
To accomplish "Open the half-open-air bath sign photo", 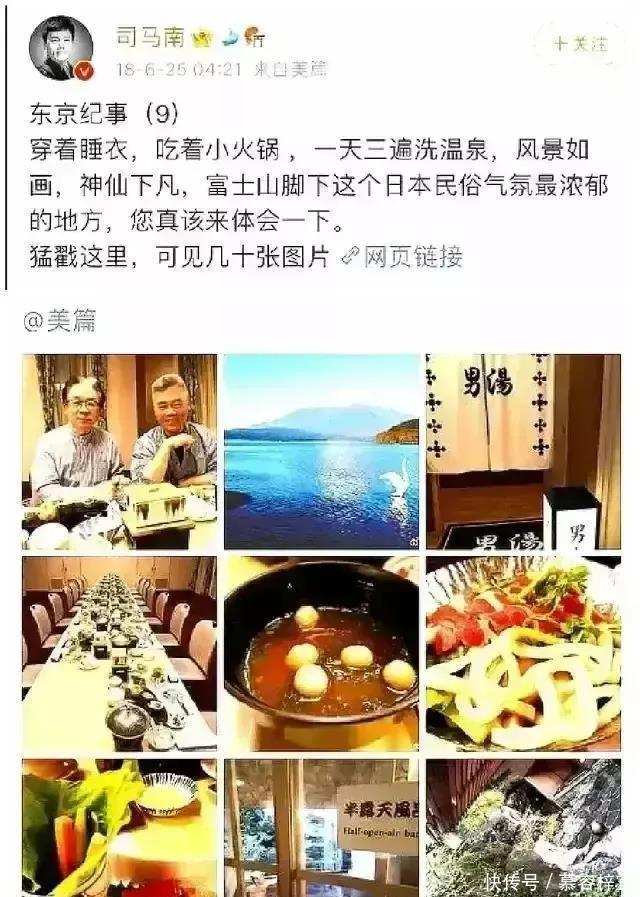I will [321, 828].
